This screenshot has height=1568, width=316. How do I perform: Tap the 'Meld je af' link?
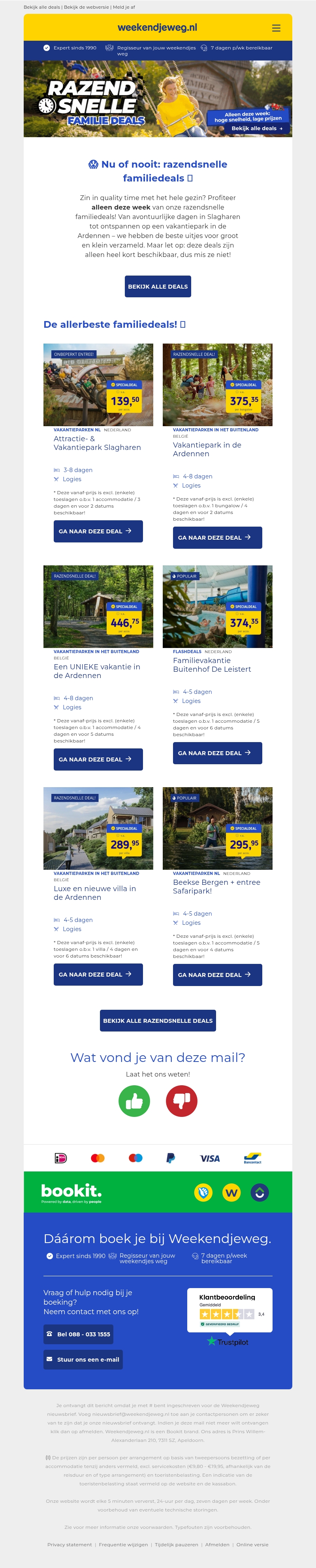tap(124, 7)
